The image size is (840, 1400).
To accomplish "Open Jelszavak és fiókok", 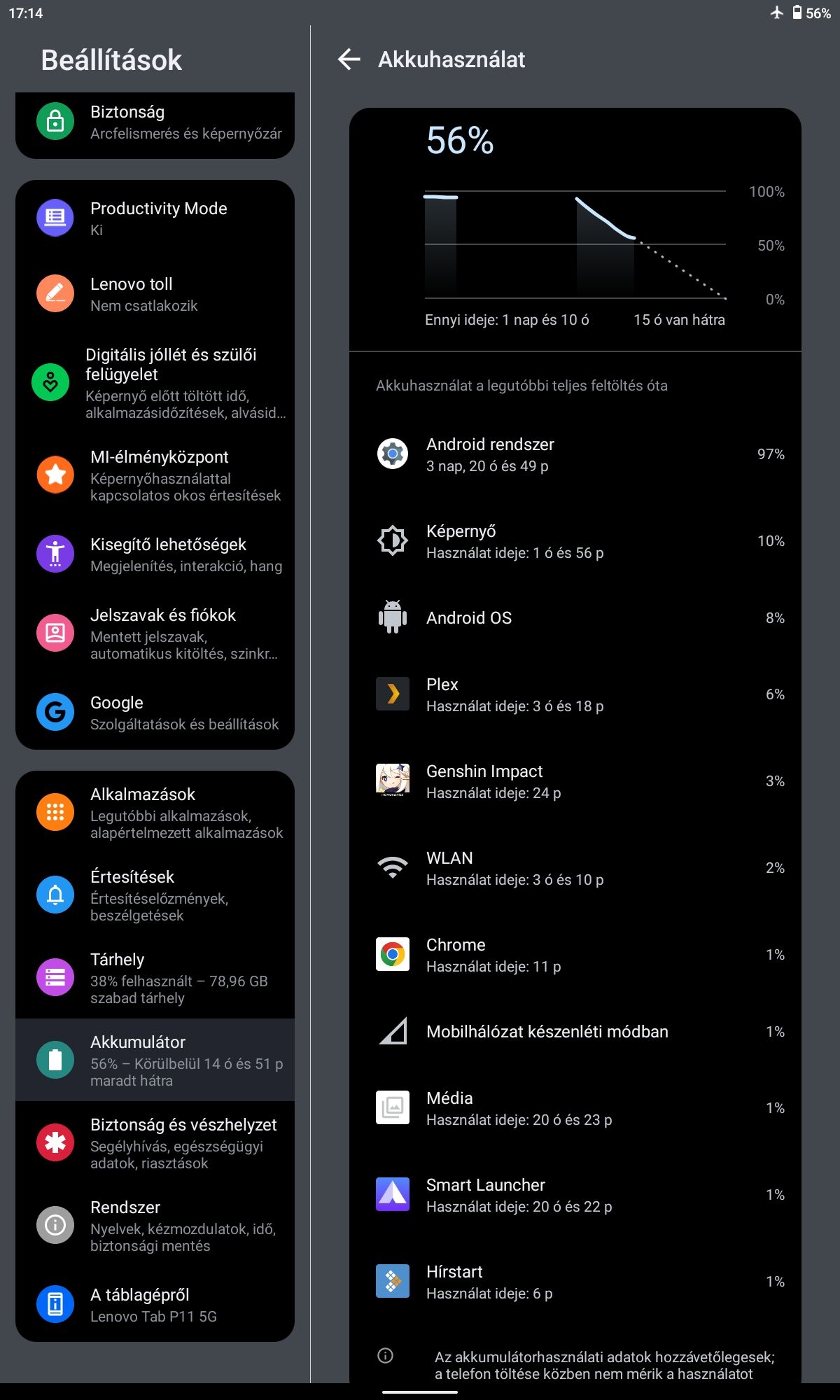I will 155,633.
